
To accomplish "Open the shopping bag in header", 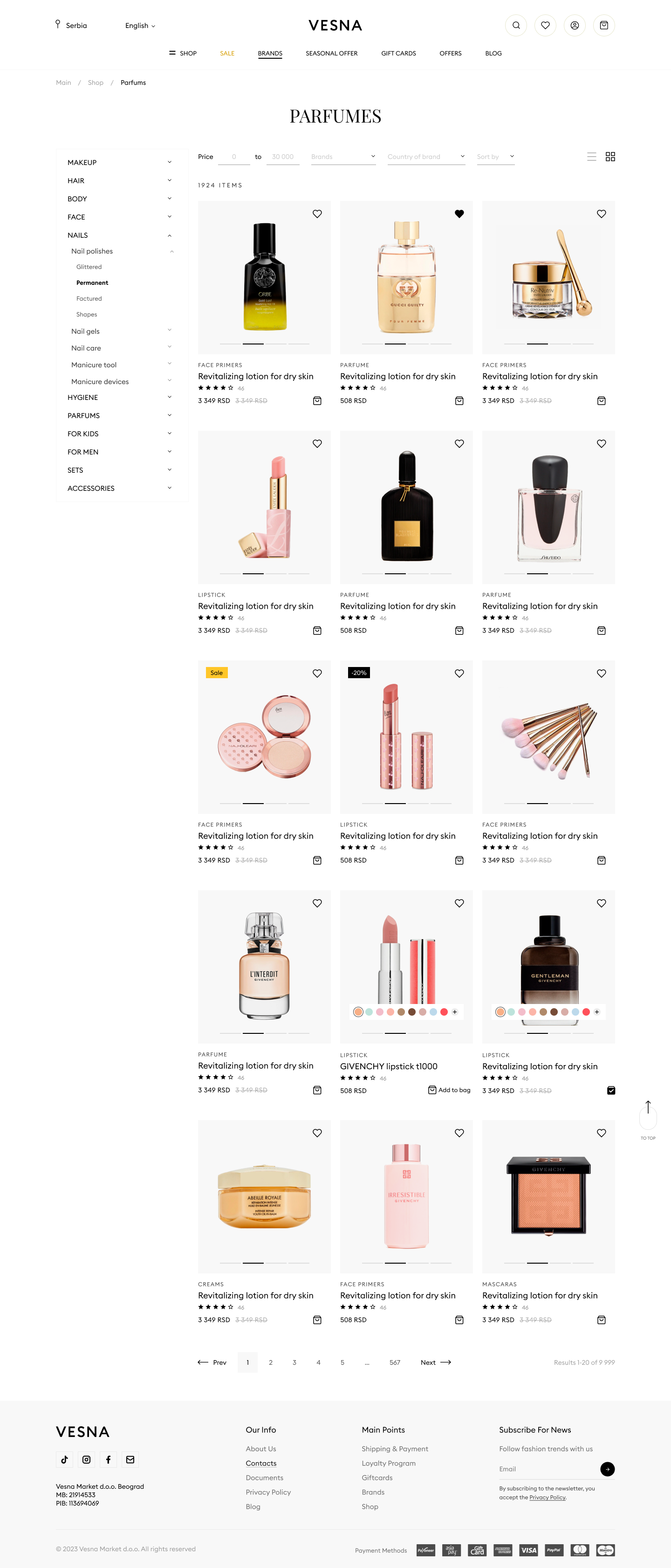I will pos(603,26).
